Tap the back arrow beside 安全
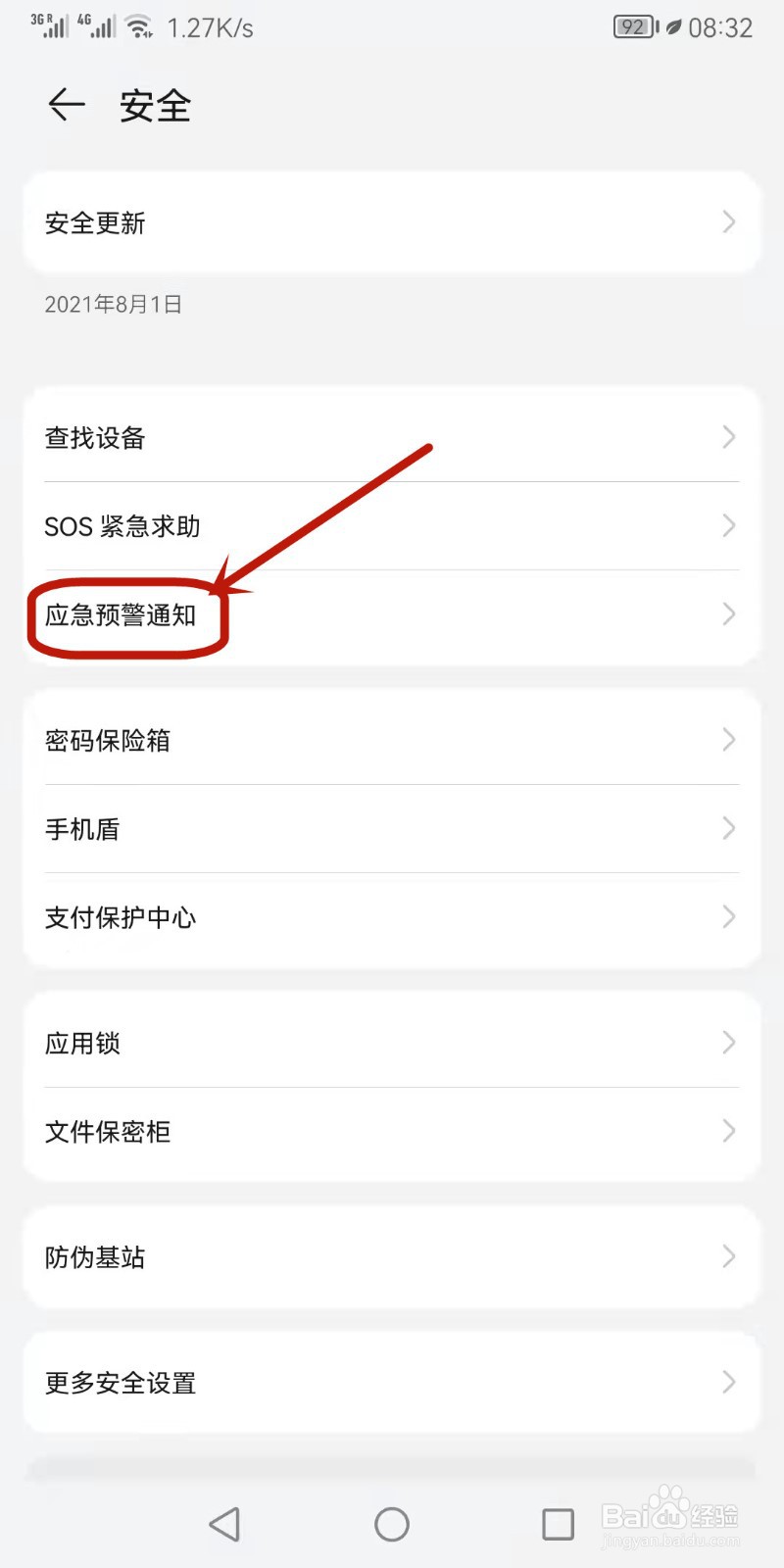 coord(66,105)
